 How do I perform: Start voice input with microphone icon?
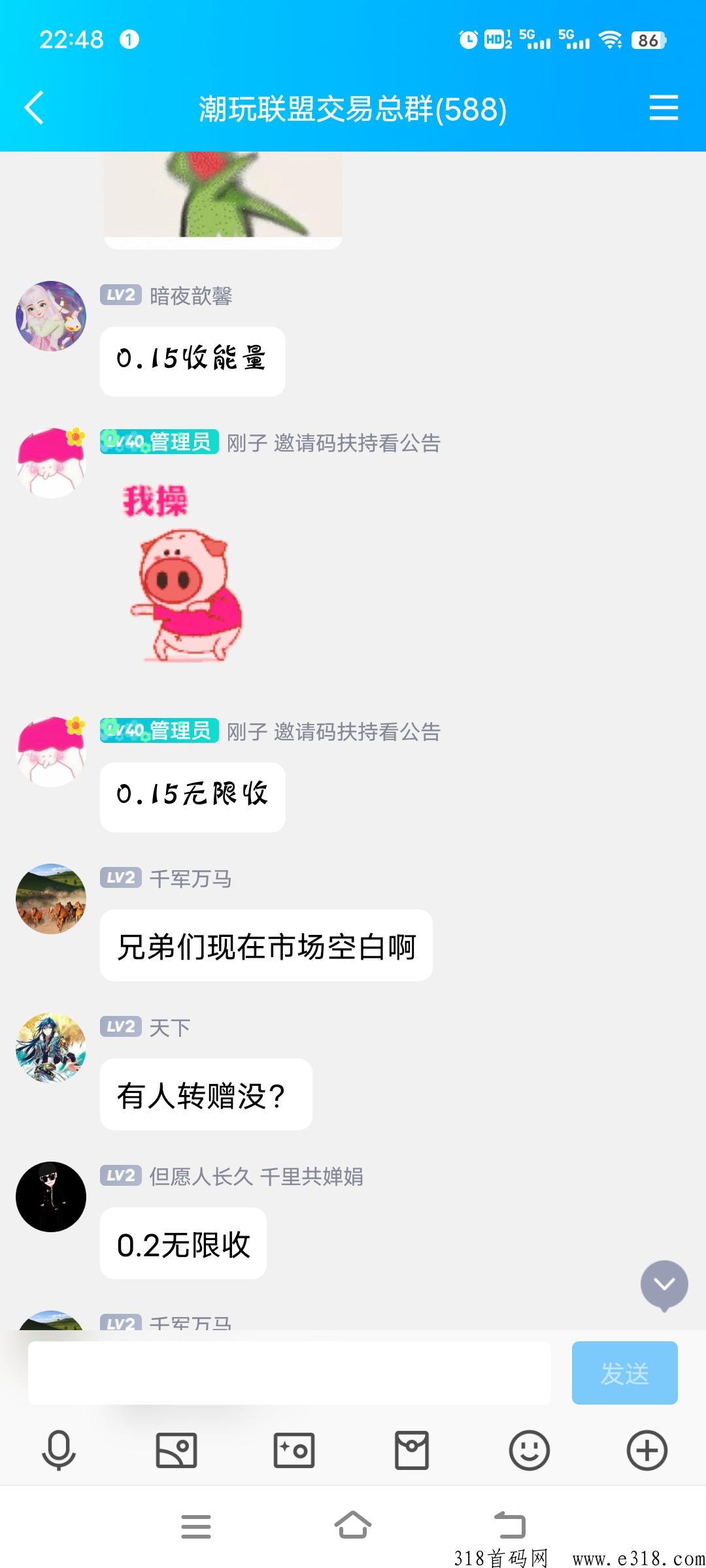[x=59, y=1450]
